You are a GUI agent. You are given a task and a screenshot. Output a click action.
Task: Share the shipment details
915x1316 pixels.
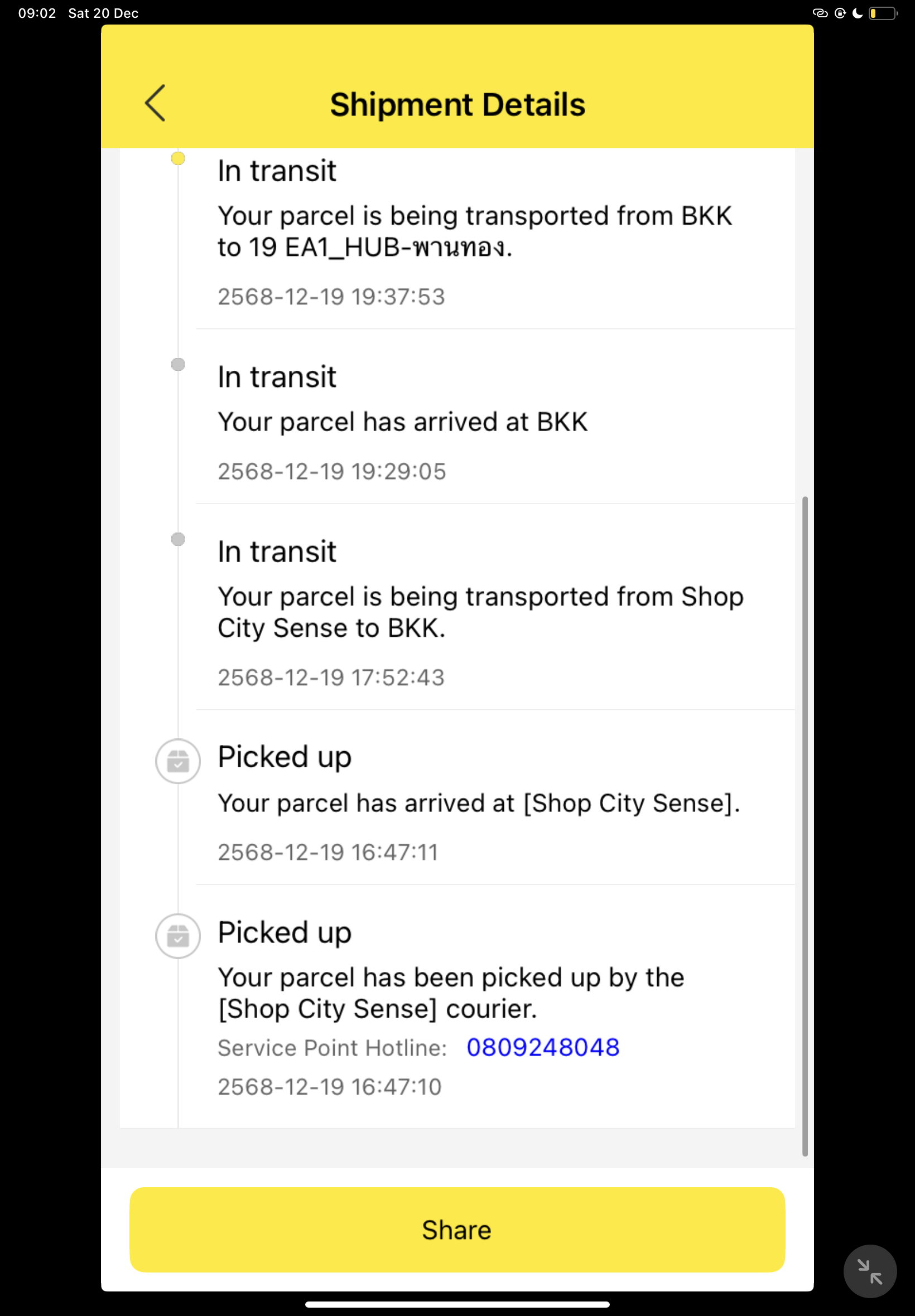pyautogui.click(x=457, y=1230)
